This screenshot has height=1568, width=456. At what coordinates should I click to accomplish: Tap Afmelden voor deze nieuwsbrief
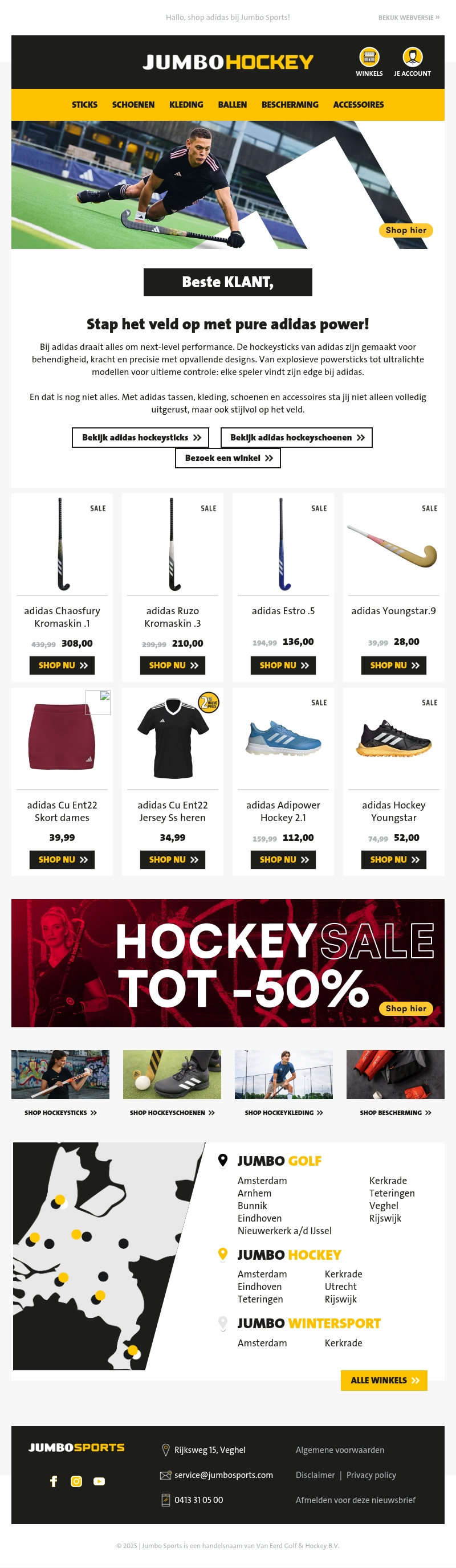point(356,1500)
